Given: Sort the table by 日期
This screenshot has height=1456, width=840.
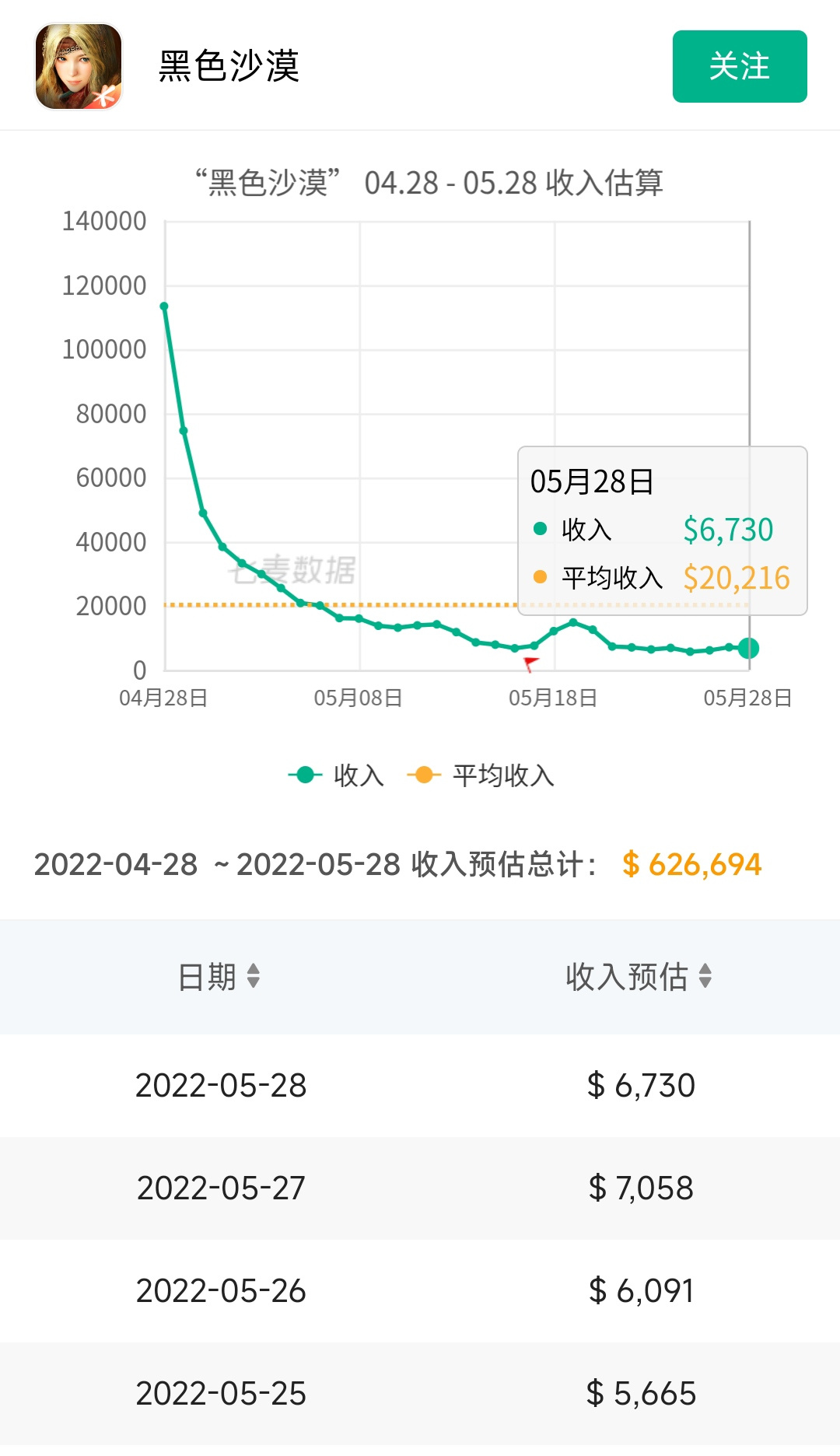Looking at the screenshot, I should point(219,977).
